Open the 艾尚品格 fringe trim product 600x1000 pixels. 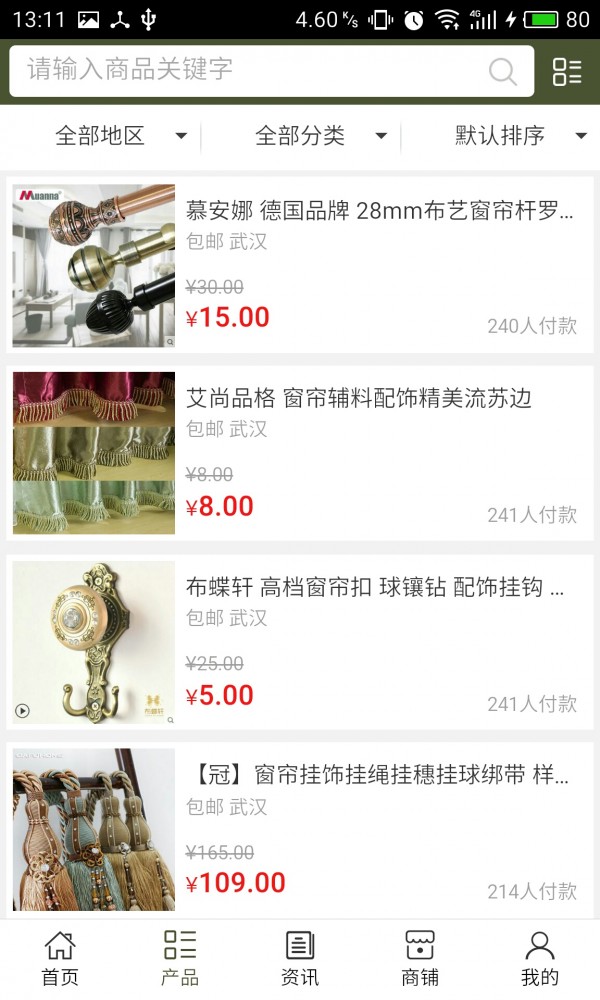pyautogui.click(x=300, y=453)
